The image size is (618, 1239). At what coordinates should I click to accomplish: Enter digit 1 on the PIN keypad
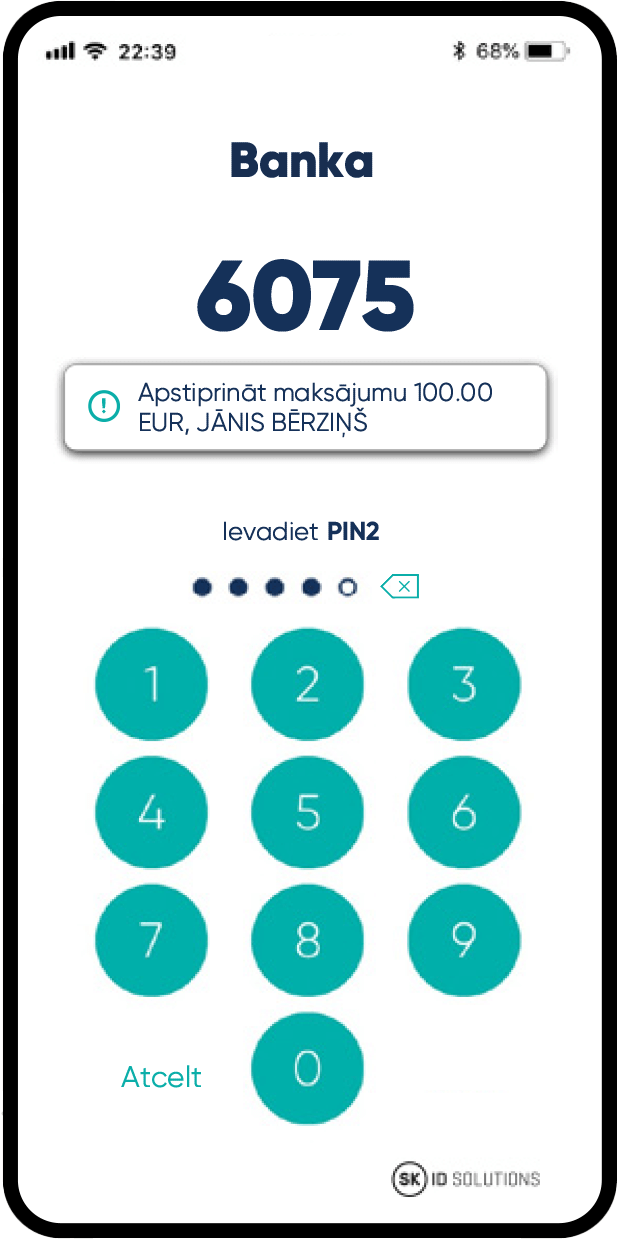[x=151, y=684]
